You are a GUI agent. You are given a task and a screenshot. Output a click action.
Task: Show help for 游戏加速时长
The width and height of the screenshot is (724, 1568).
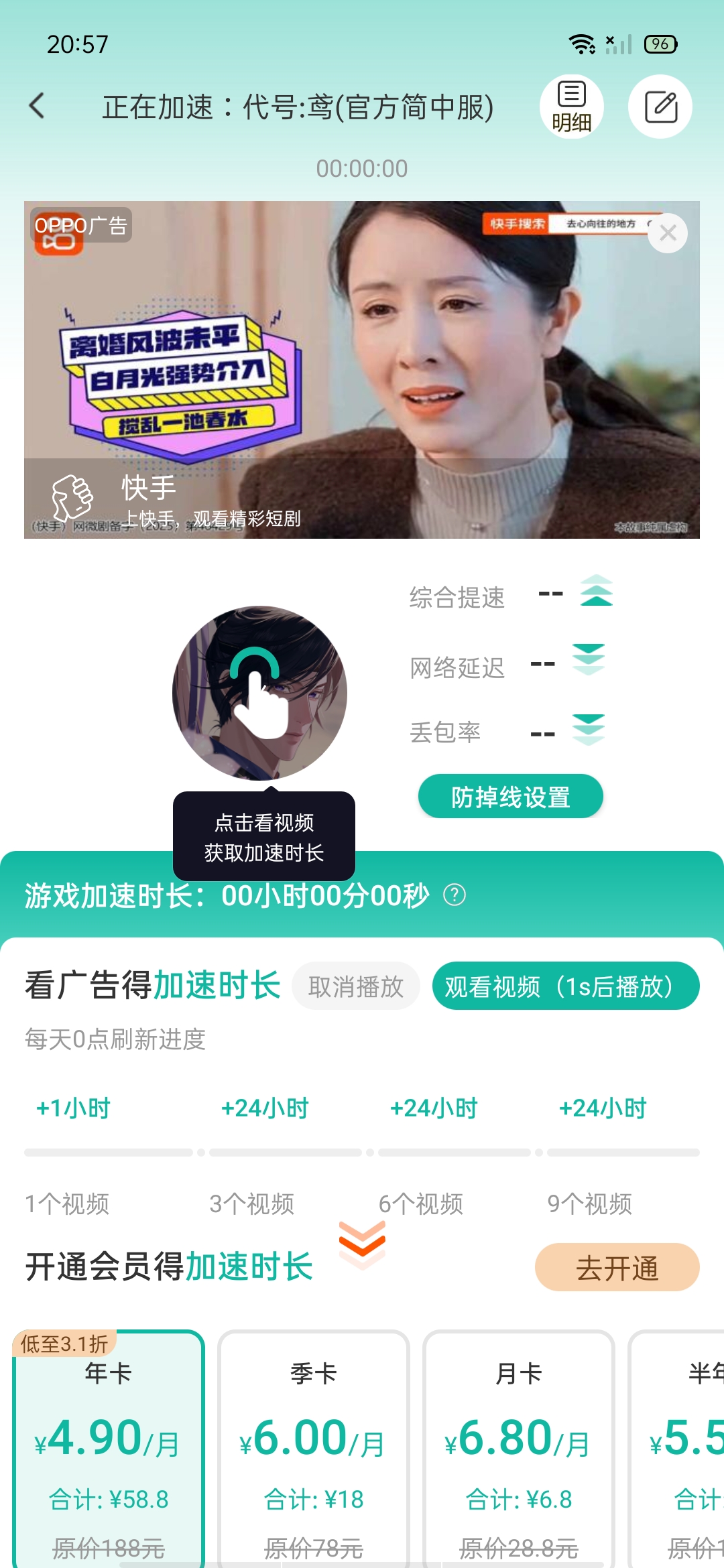[x=455, y=895]
